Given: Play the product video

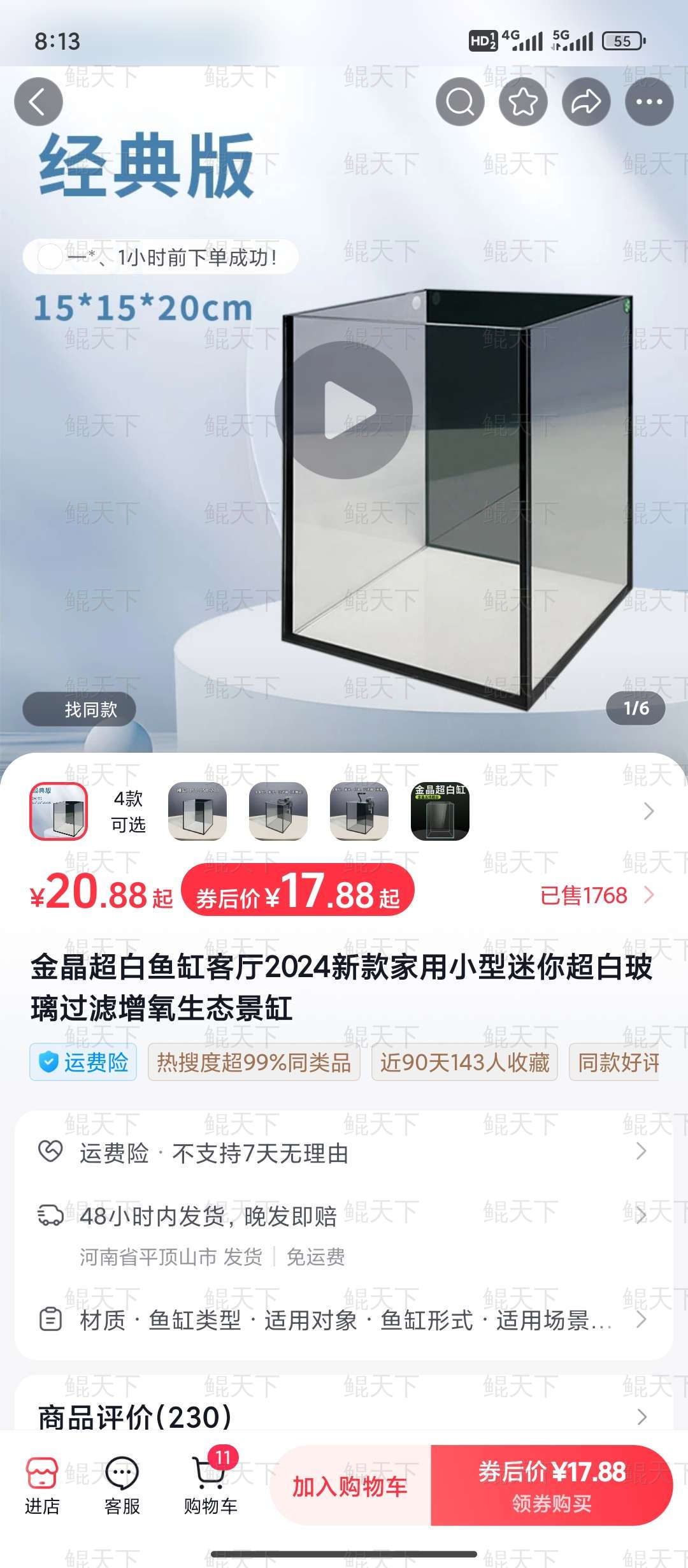Looking at the screenshot, I should [344, 410].
